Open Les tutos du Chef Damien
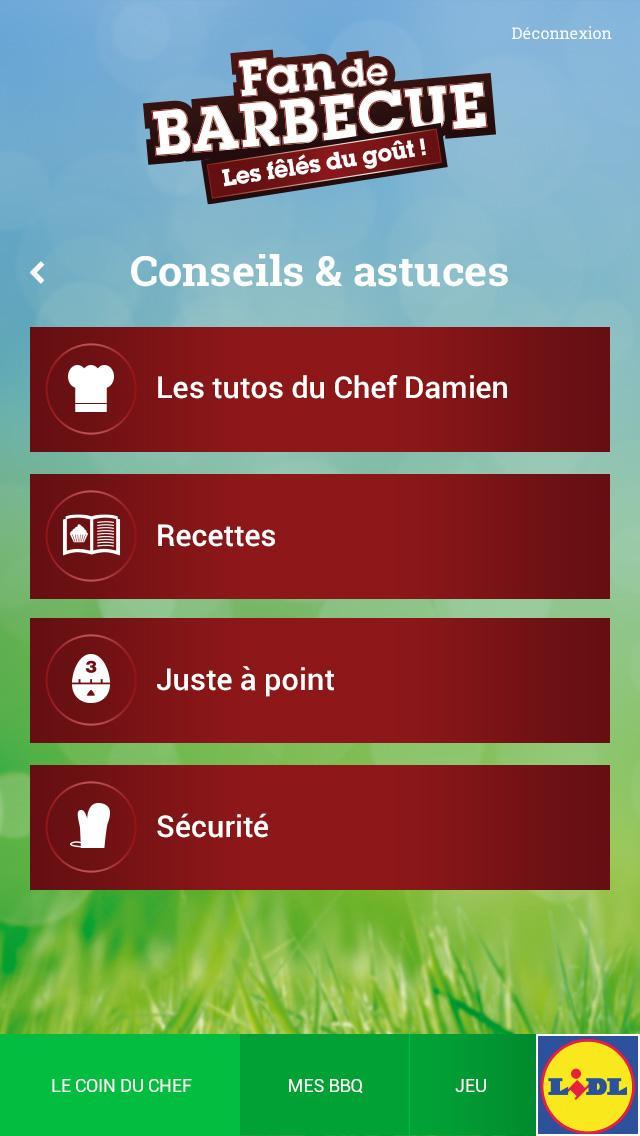640x1136 pixels. click(320, 389)
